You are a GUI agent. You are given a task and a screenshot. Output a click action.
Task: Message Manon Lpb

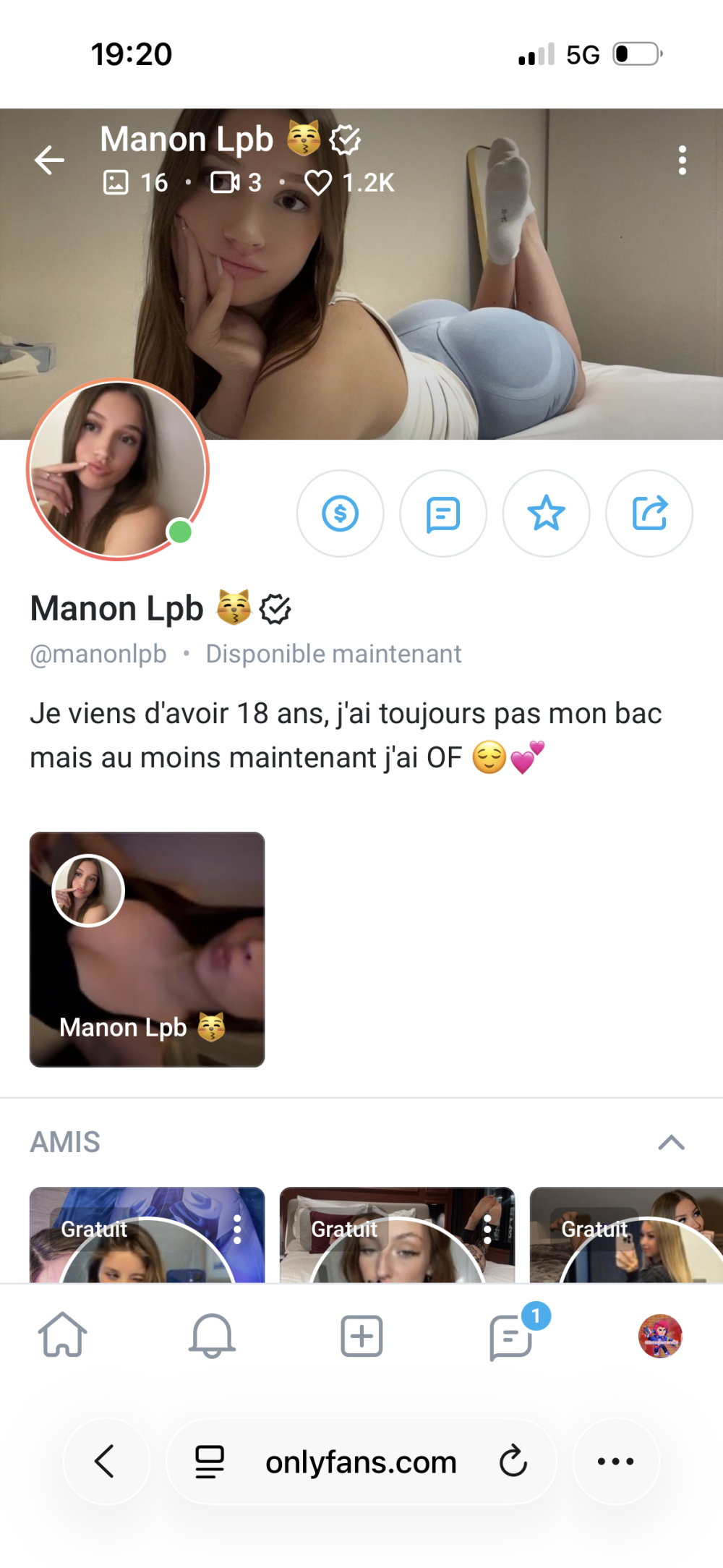tap(443, 514)
